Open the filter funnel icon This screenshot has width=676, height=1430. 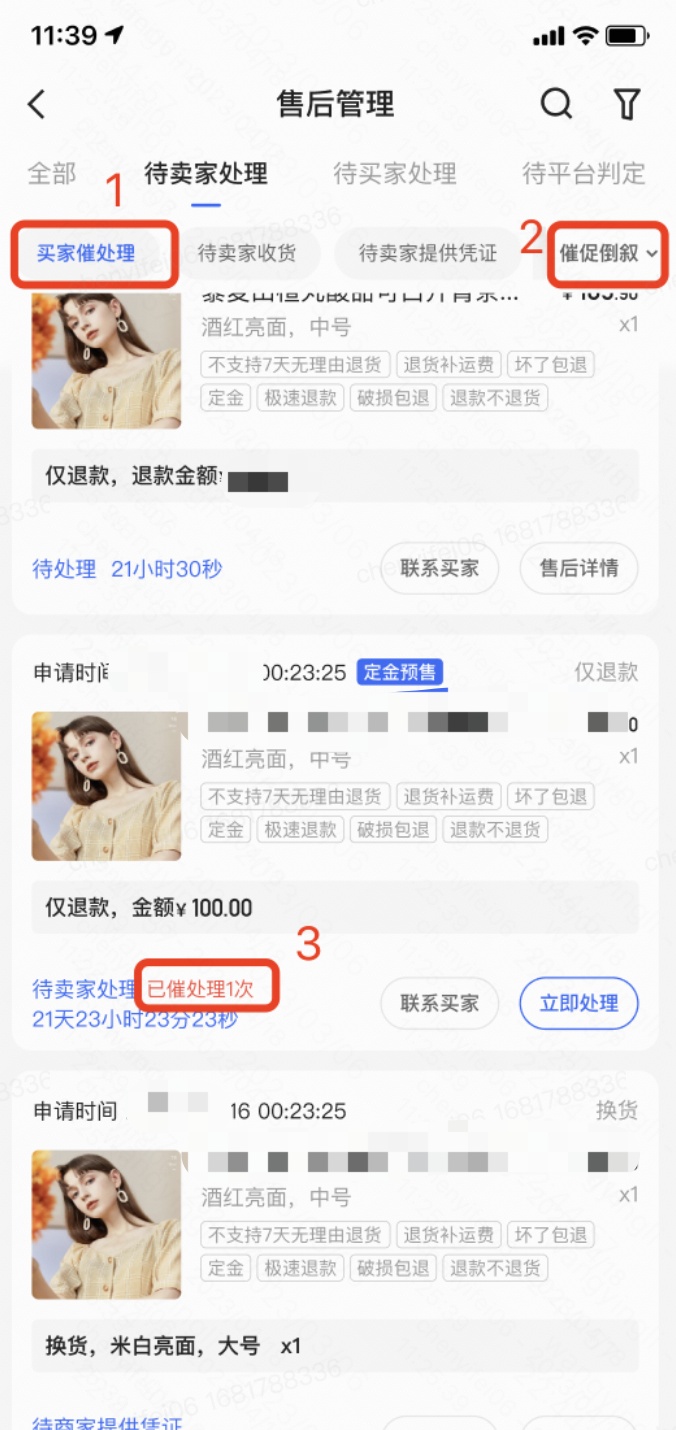[627, 103]
